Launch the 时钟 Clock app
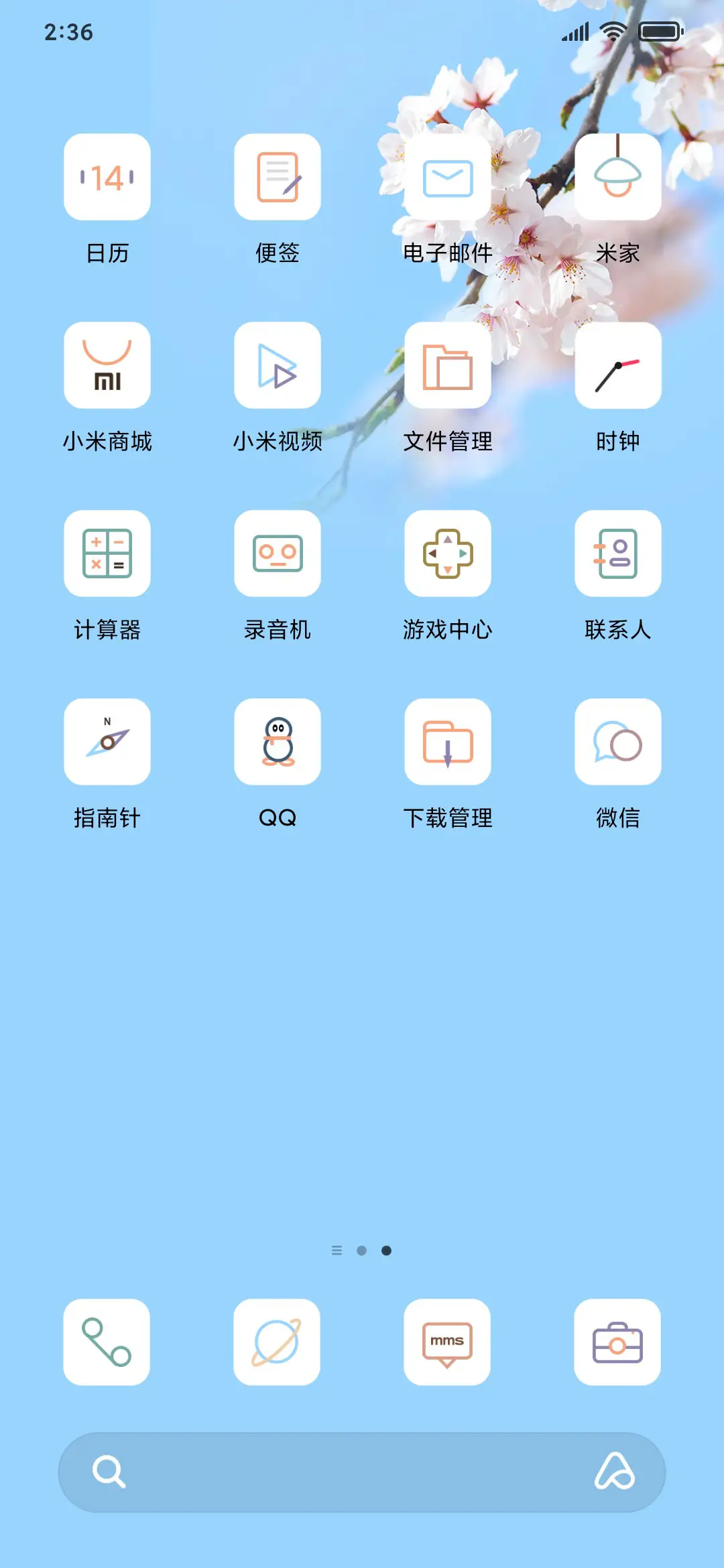Screen dimensions: 724x1568 click(x=617, y=365)
